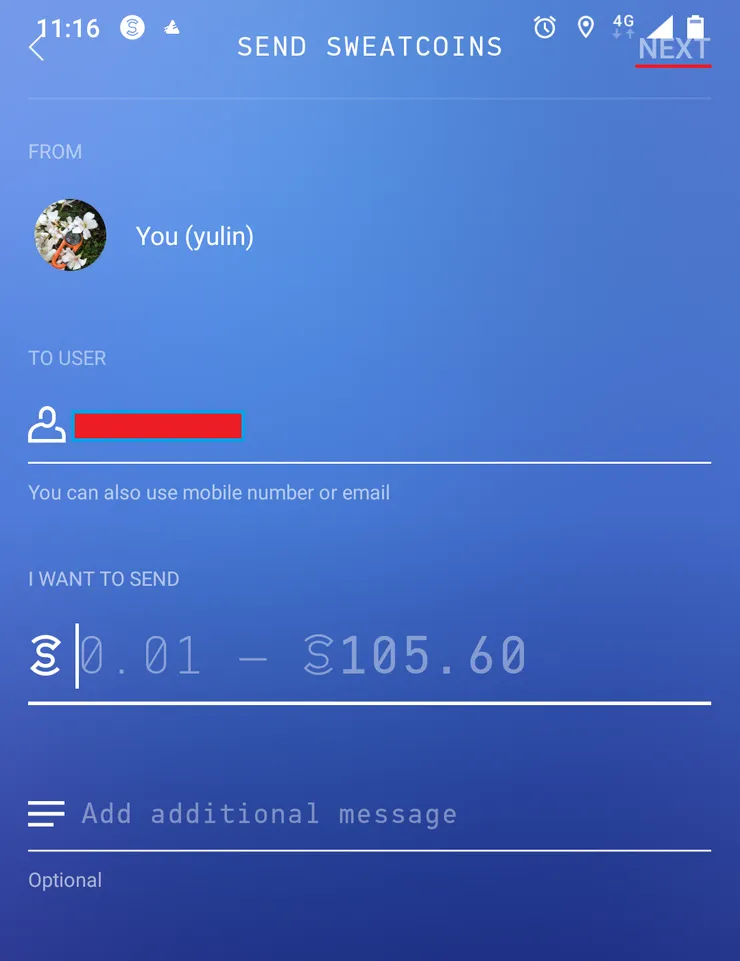Select the user silhouette icon beside TO USER field
740x961 pixels.
pos(46,424)
